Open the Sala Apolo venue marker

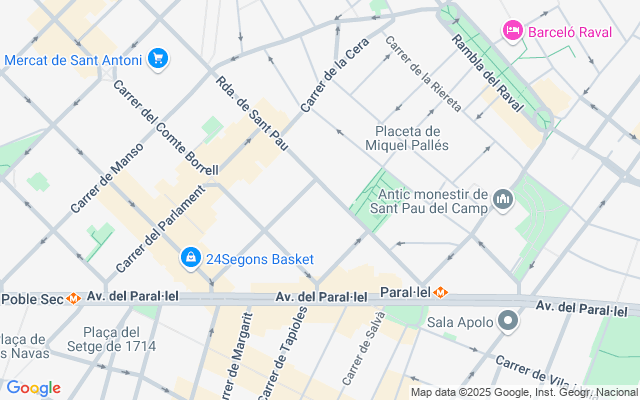[x=509, y=322]
